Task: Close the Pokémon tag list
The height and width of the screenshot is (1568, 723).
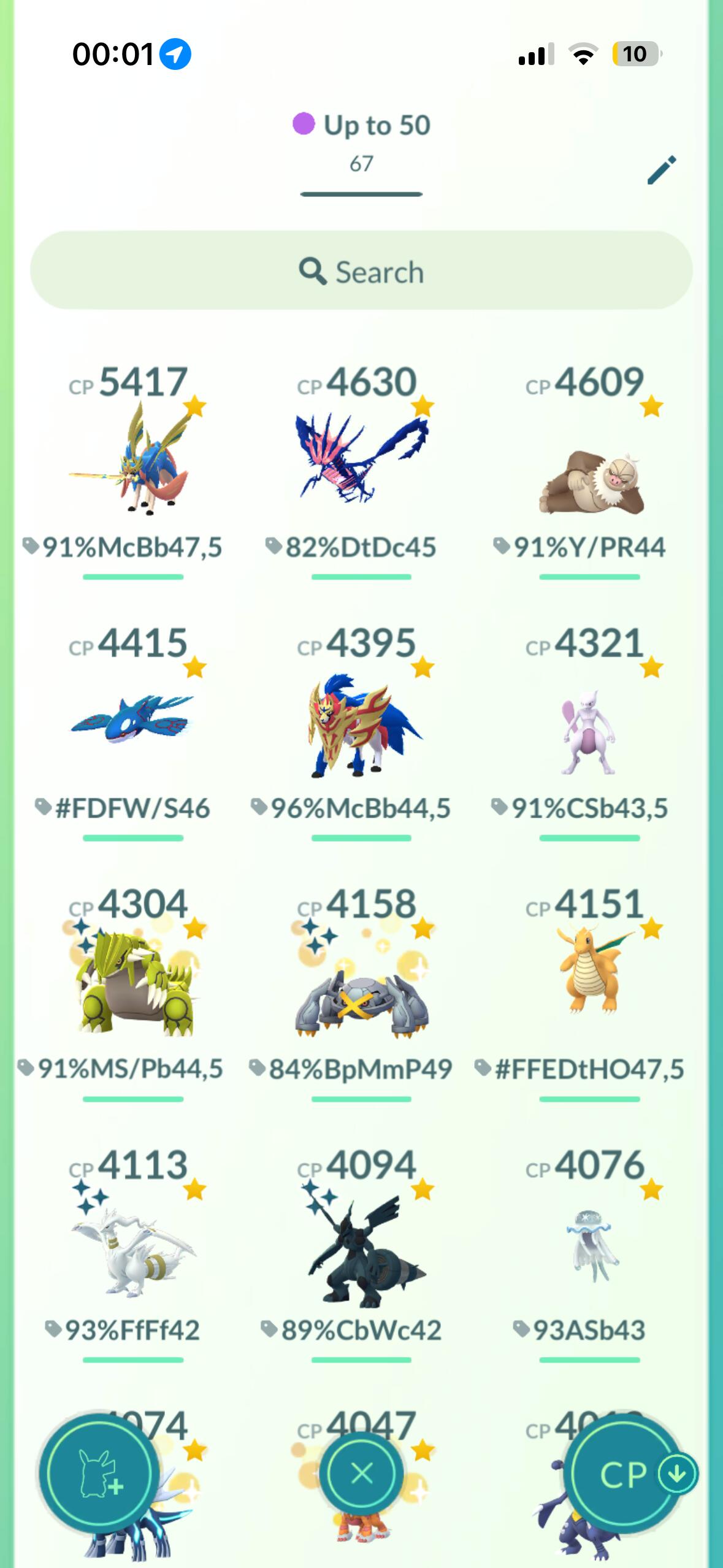Action: [361, 1472]
